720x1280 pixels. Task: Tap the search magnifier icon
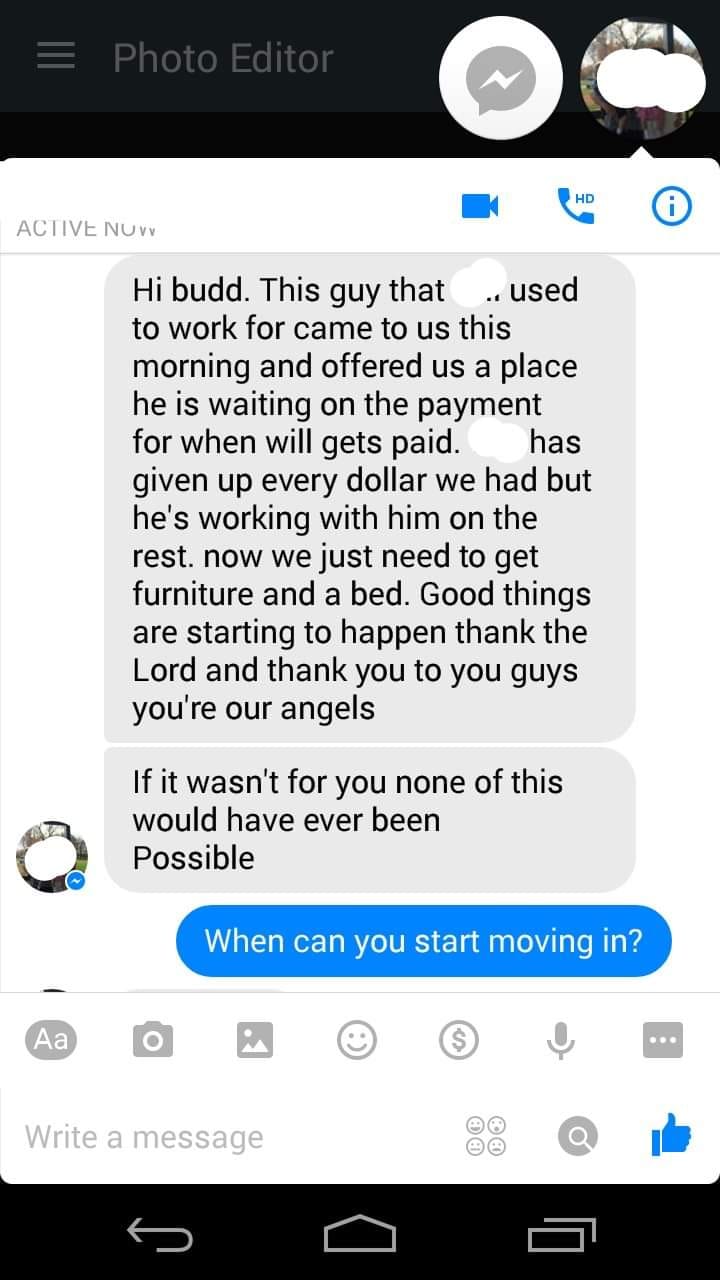[578, 1136]
